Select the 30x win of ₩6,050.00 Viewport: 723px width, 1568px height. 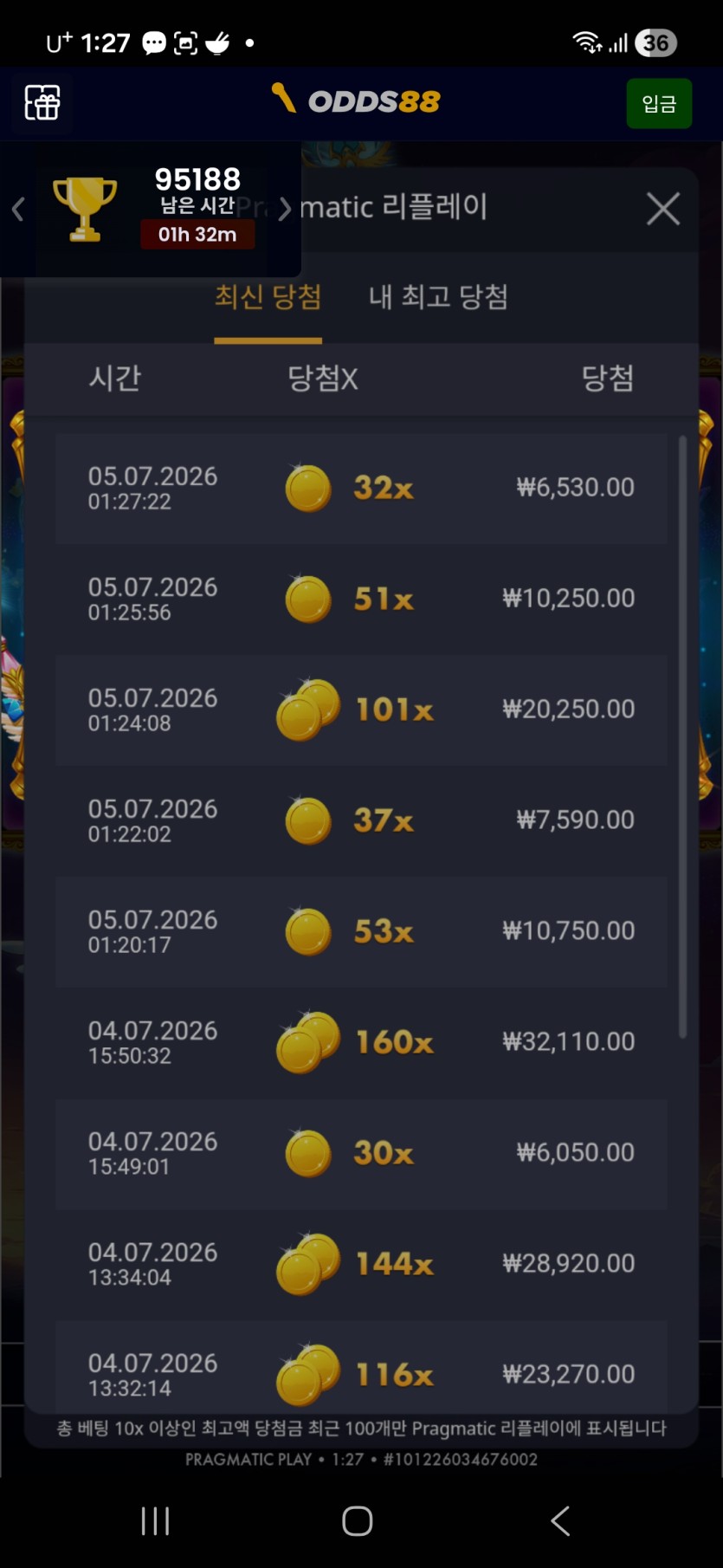[361, 1154]
